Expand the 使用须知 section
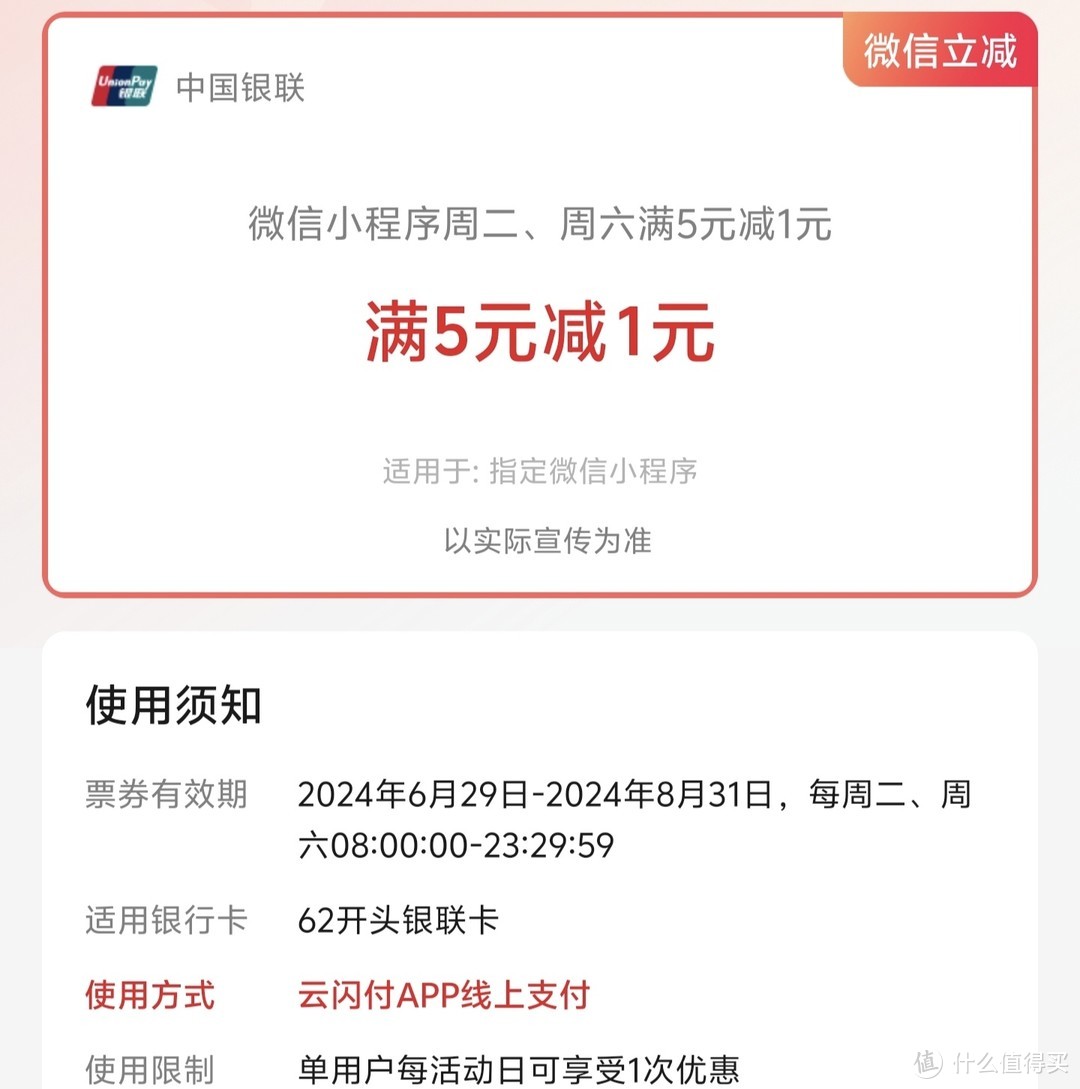1080x1089 pixels. click(x=171, y=703)
